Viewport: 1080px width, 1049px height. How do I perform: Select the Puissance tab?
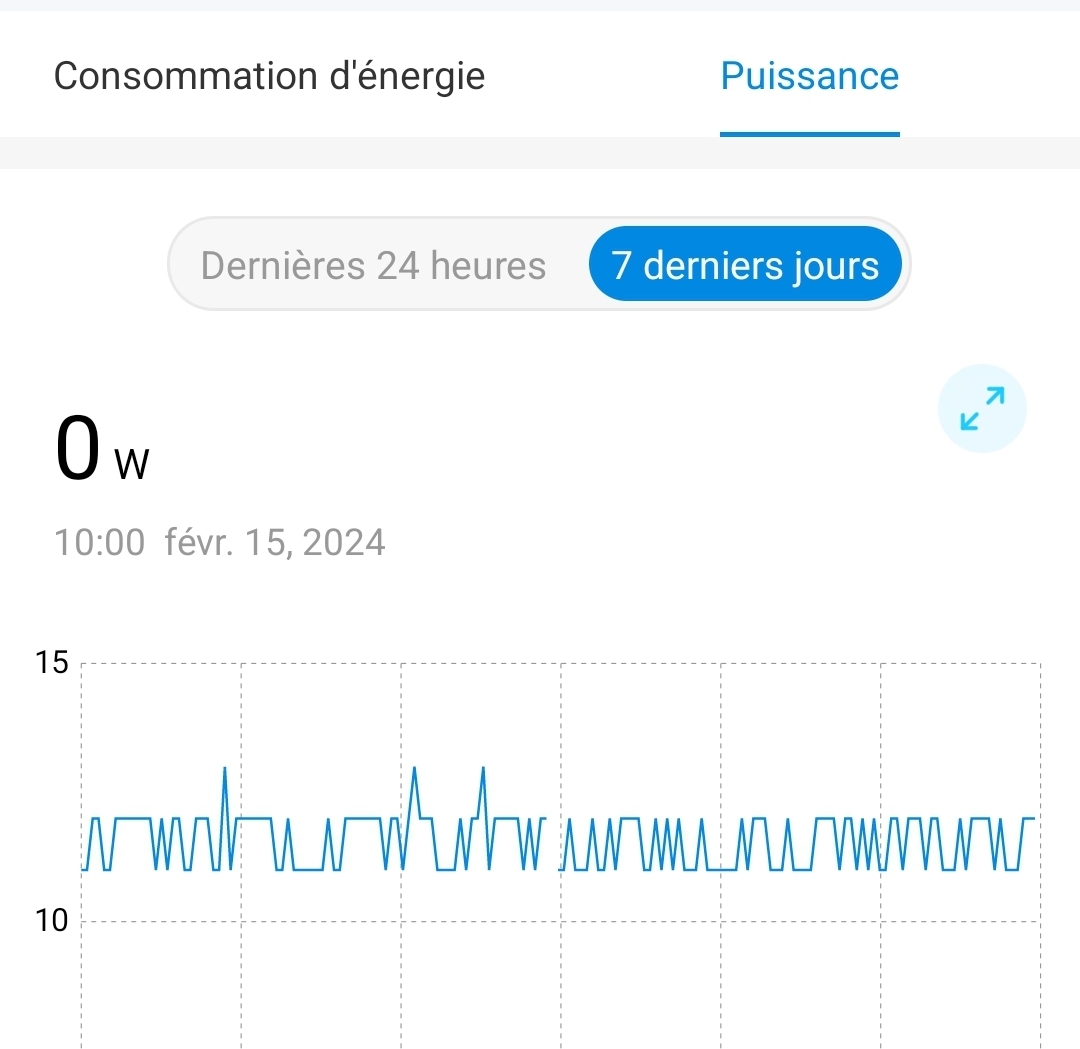(809, 76)
